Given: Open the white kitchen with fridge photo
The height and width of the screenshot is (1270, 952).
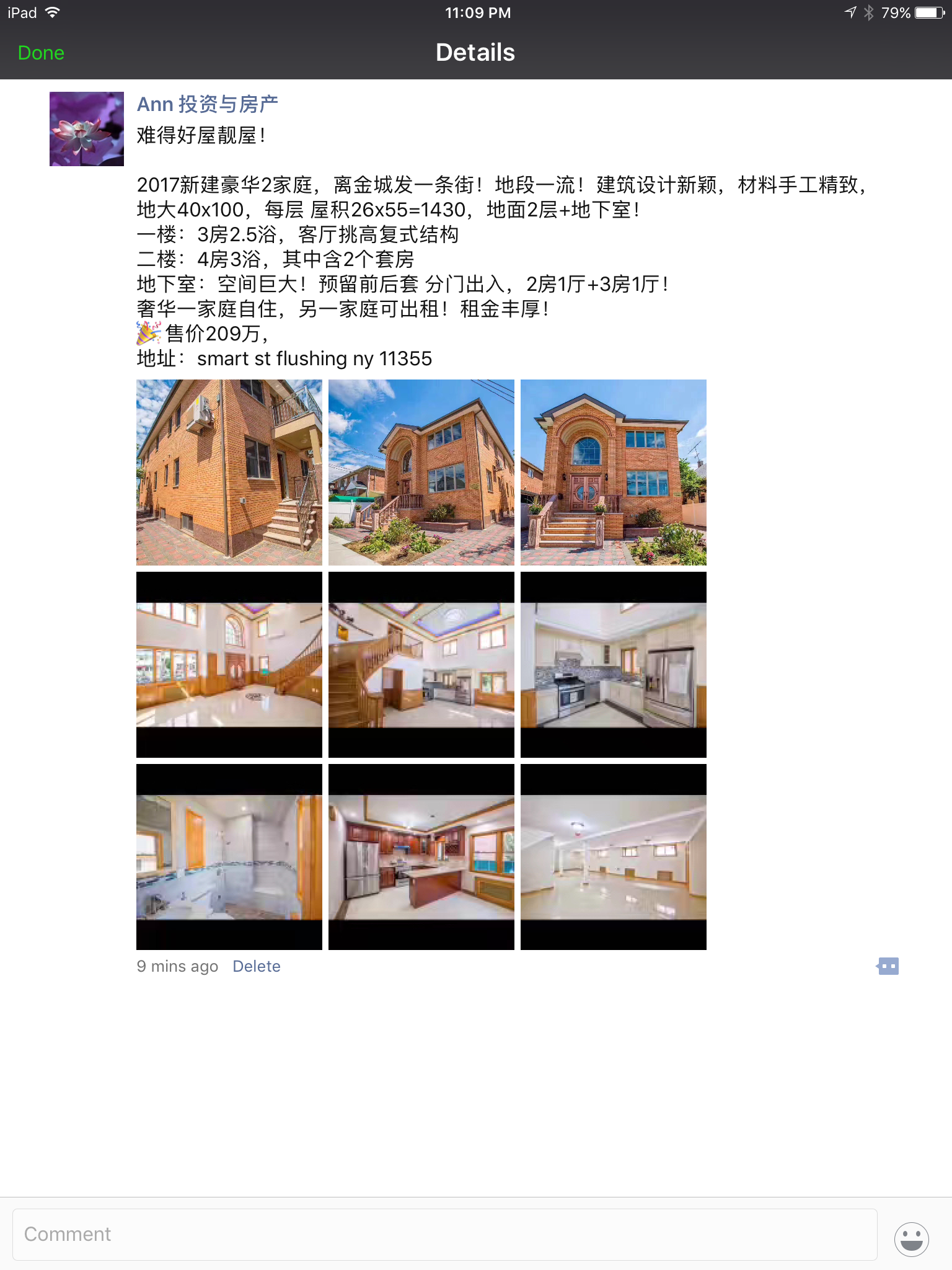Looking at the screenshot, I should point(614,665).
